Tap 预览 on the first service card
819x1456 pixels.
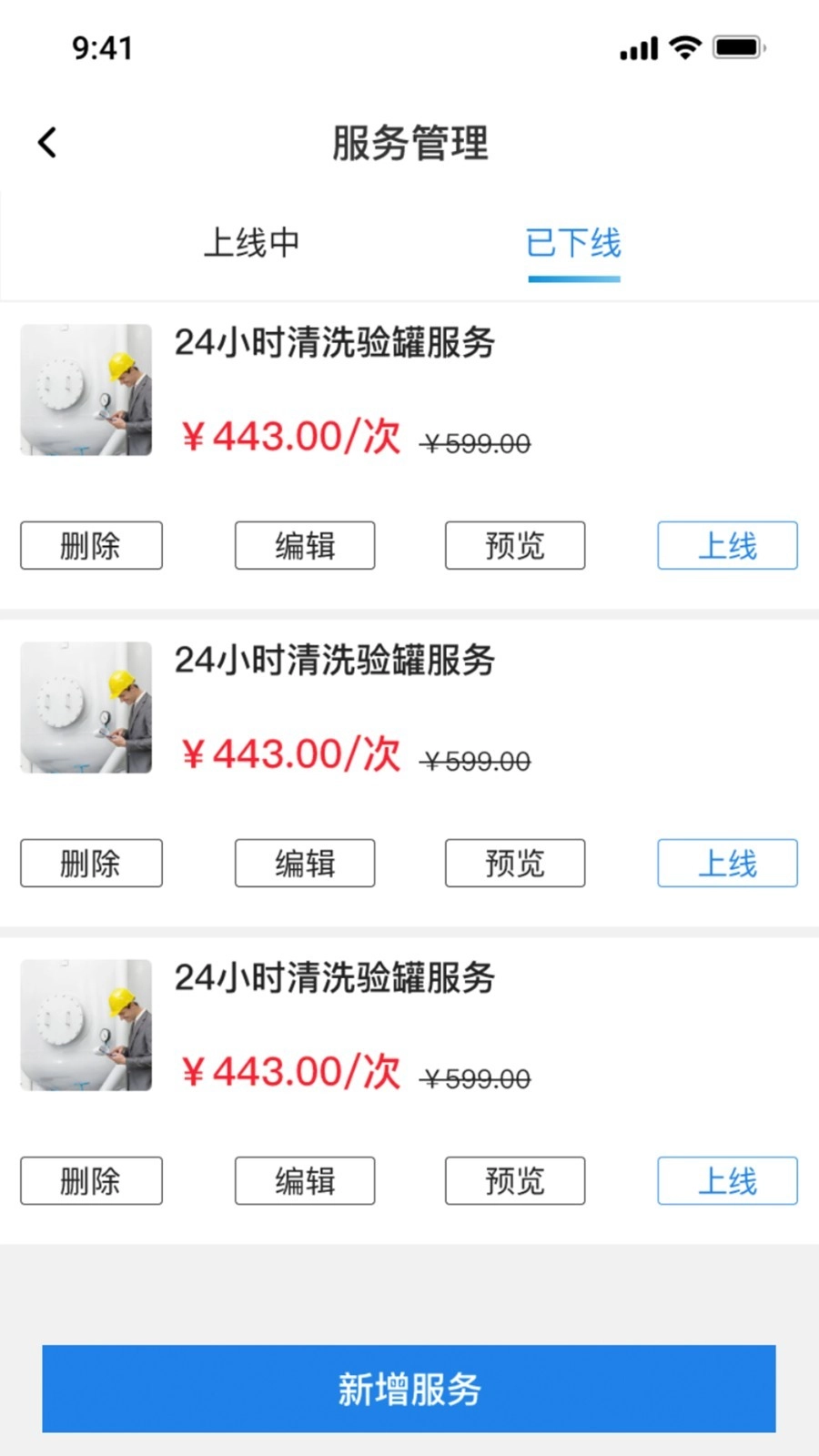(514, 545)
